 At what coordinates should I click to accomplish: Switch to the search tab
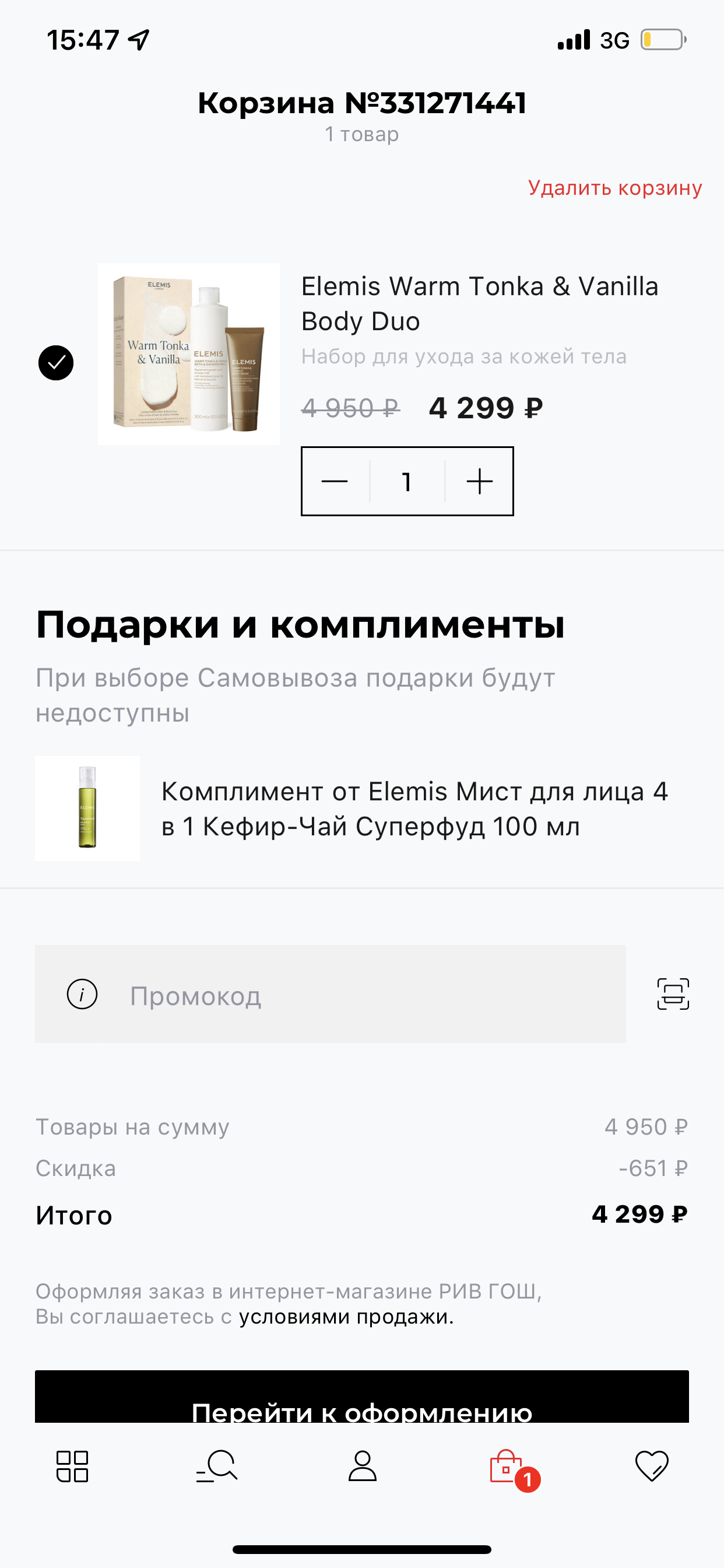tap(217, 1466)
